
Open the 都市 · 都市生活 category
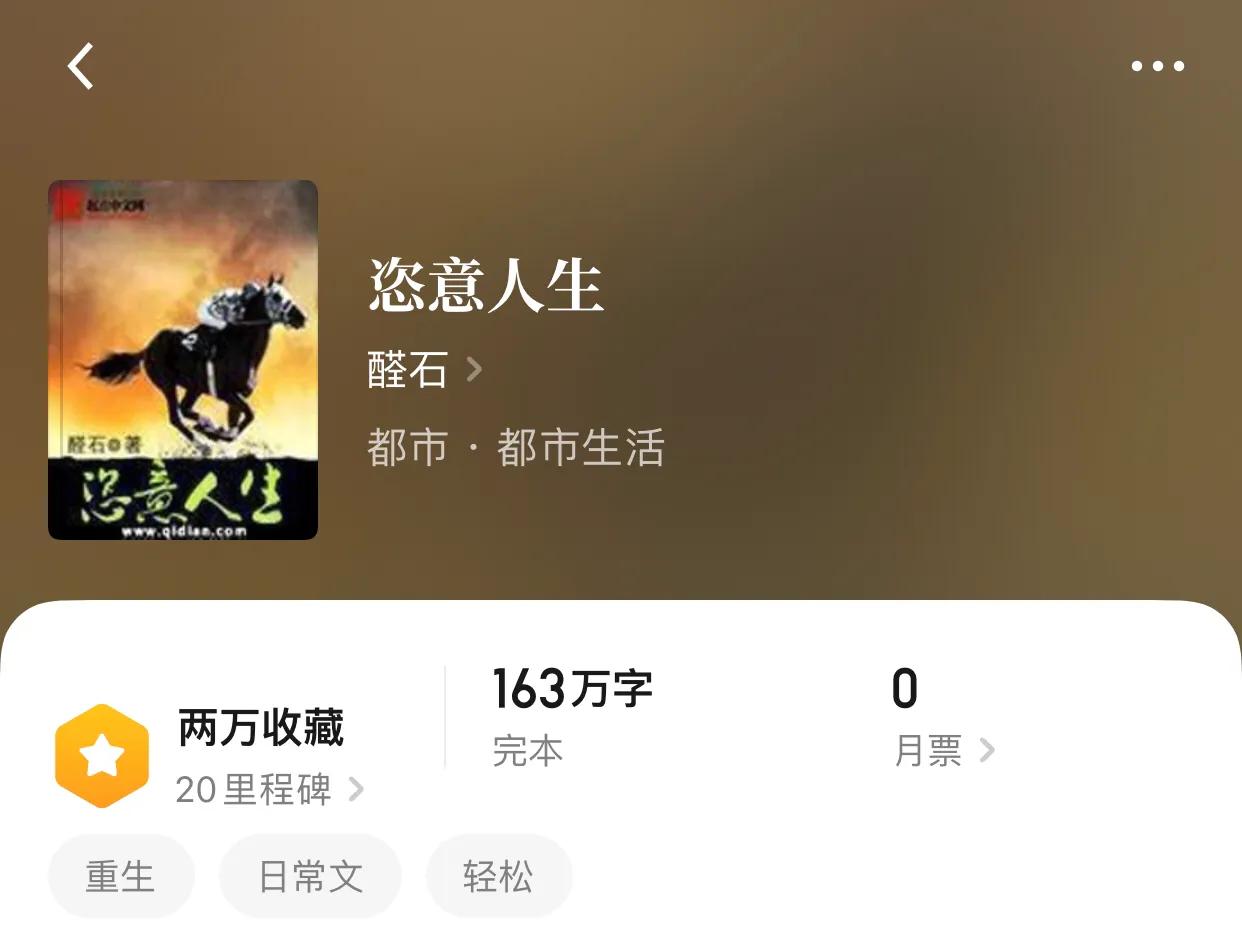point(515,447)
